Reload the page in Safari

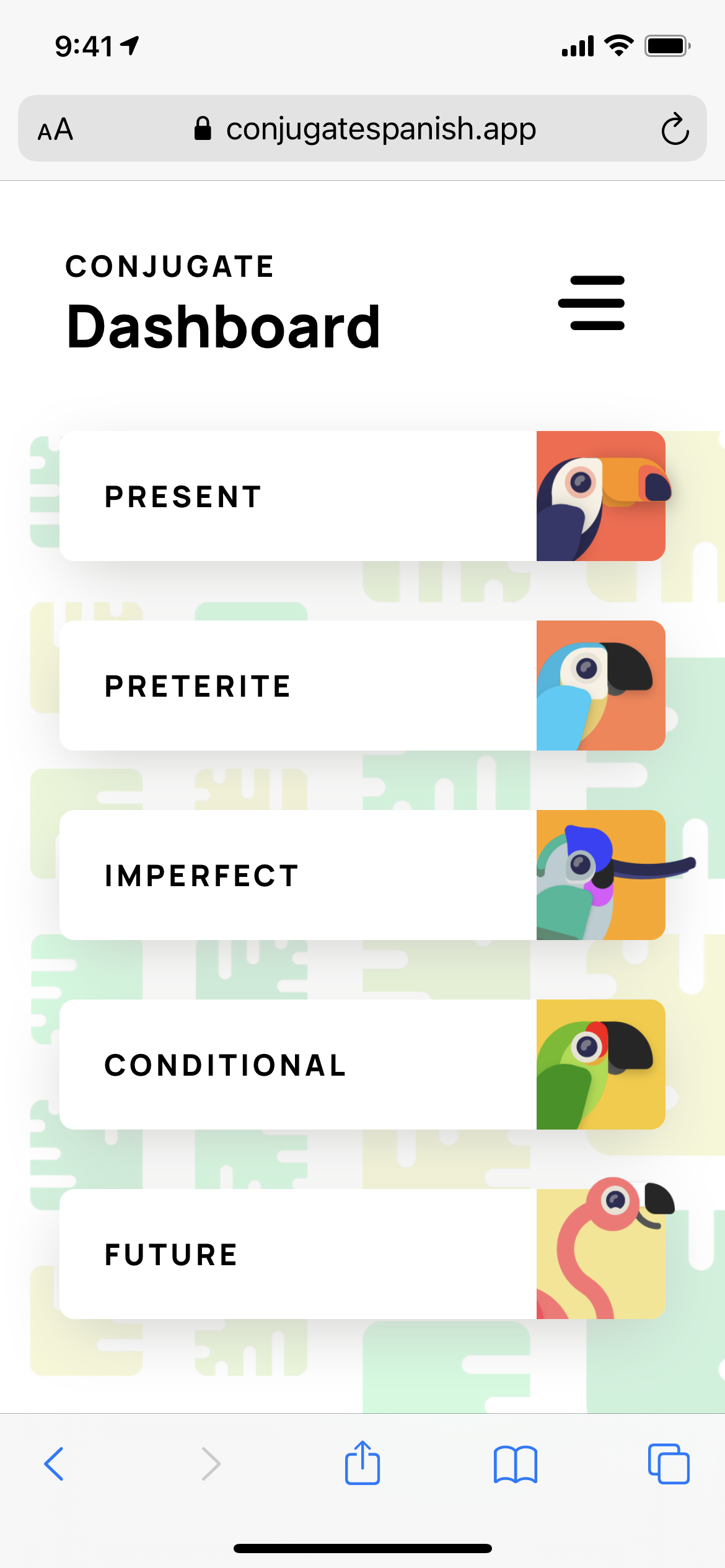click(675, 129)
